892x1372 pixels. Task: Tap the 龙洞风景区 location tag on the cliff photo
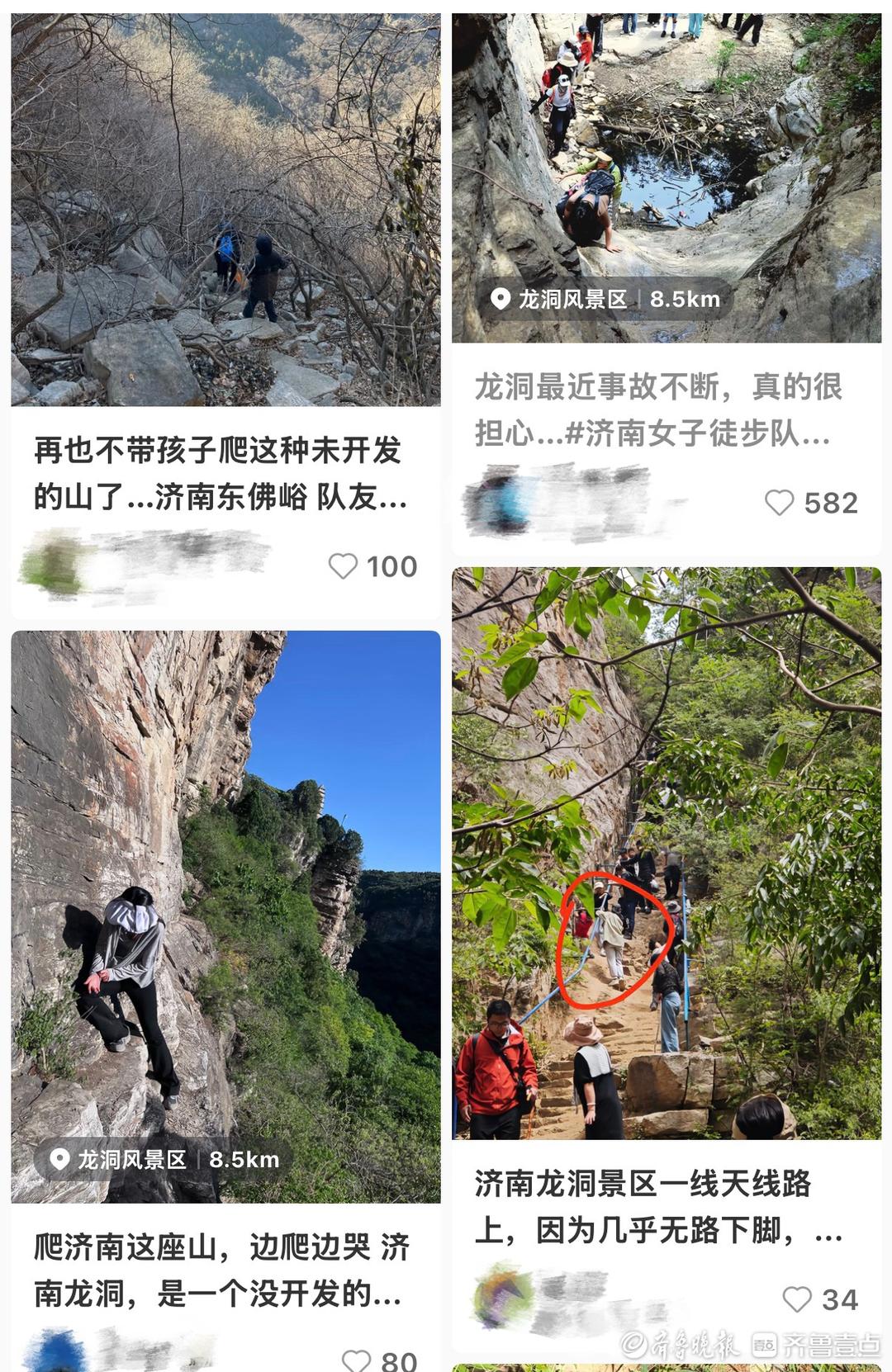[164, 1159]
